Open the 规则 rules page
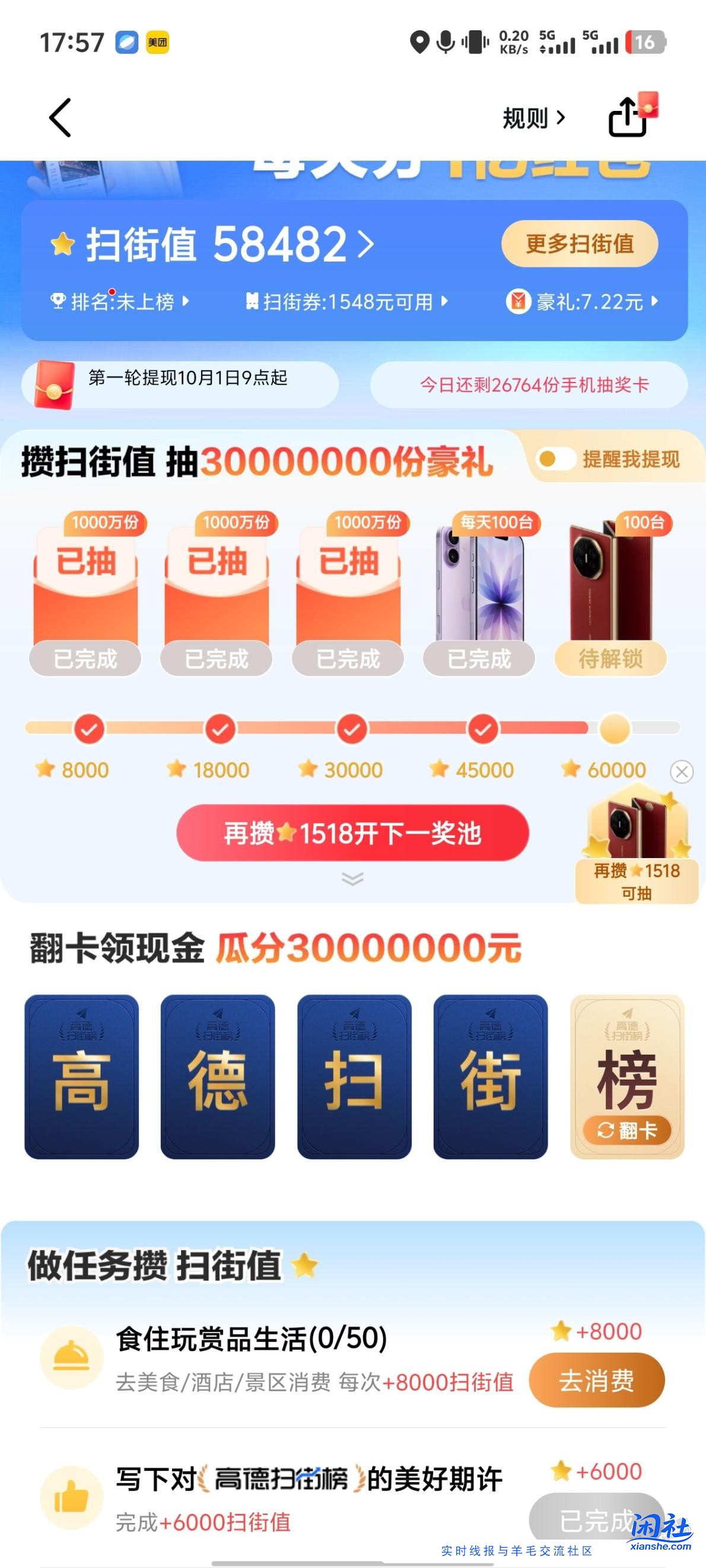This screenshot has height=1568, width=706. point(533,118)
